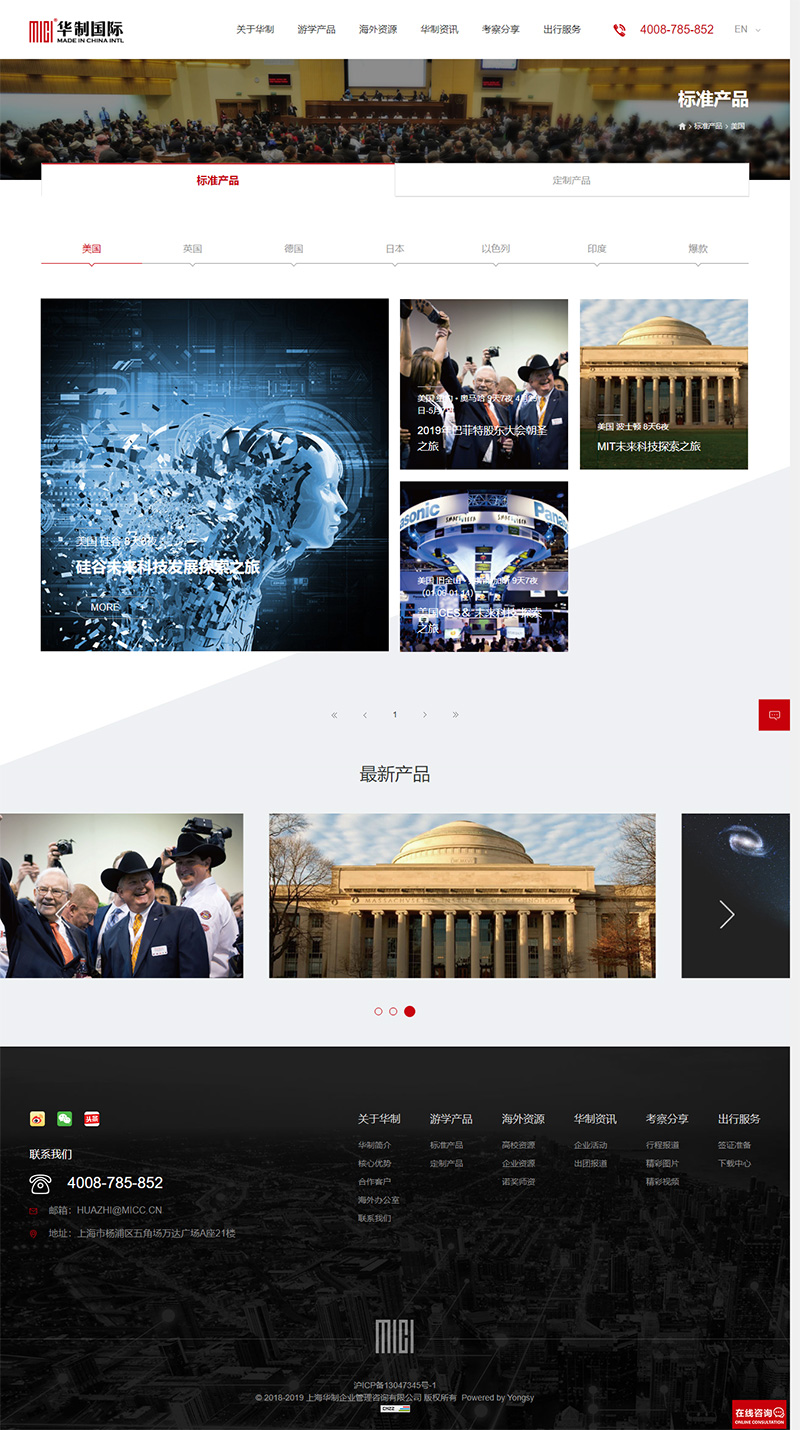Open the 海外办公室 footer link

click(378, 1200)
